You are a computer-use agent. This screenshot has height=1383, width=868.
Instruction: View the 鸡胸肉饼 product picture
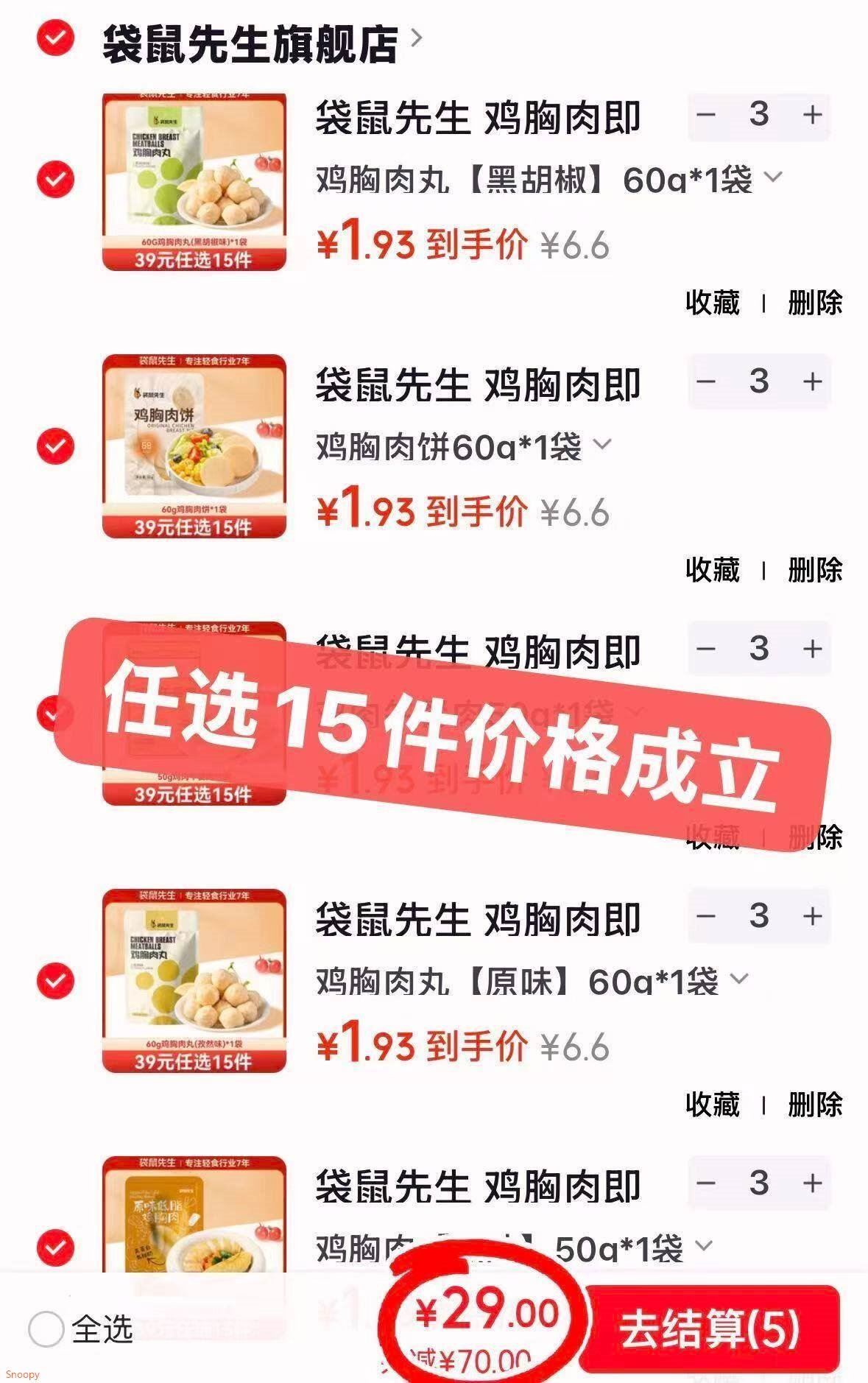(x=194, y=447)
